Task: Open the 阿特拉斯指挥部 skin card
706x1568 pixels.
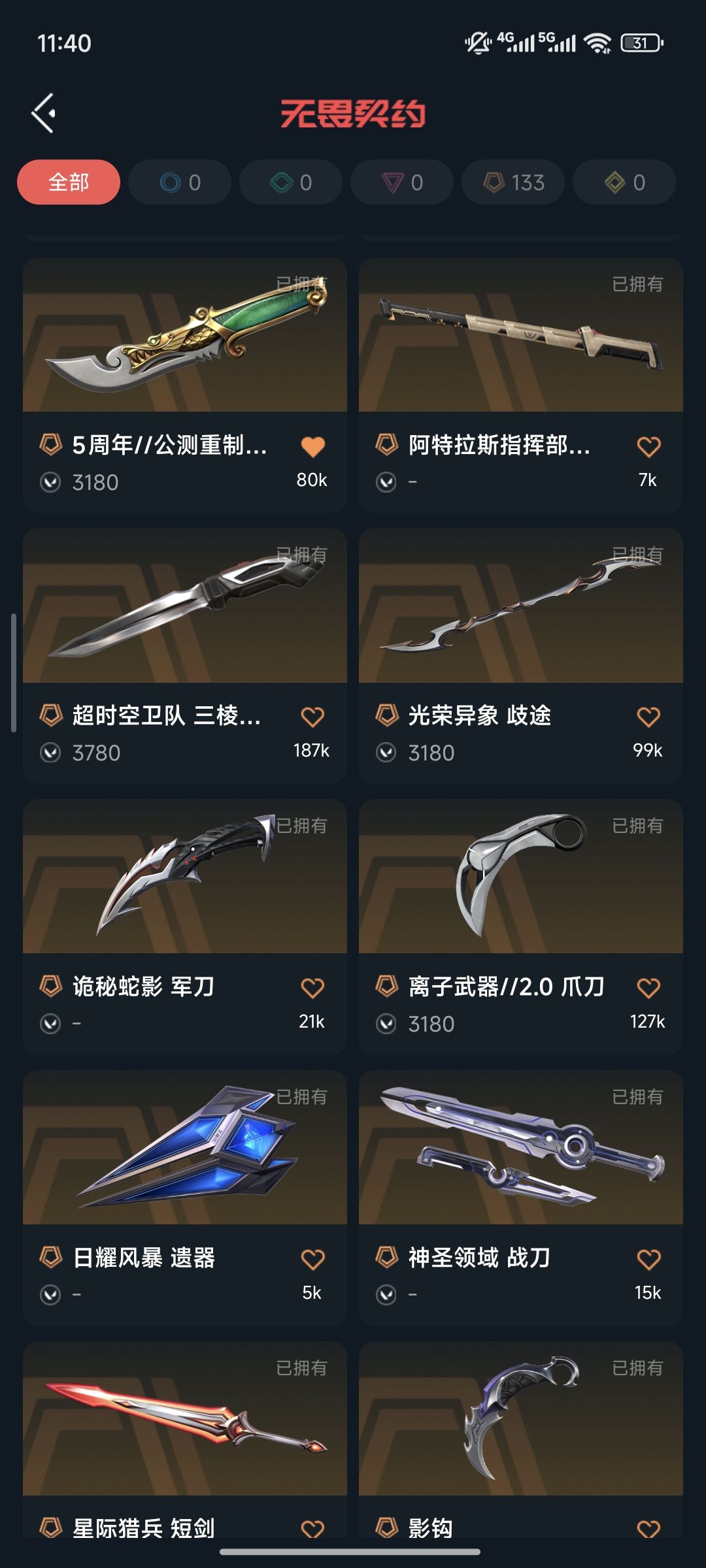Action: point(521,385)
